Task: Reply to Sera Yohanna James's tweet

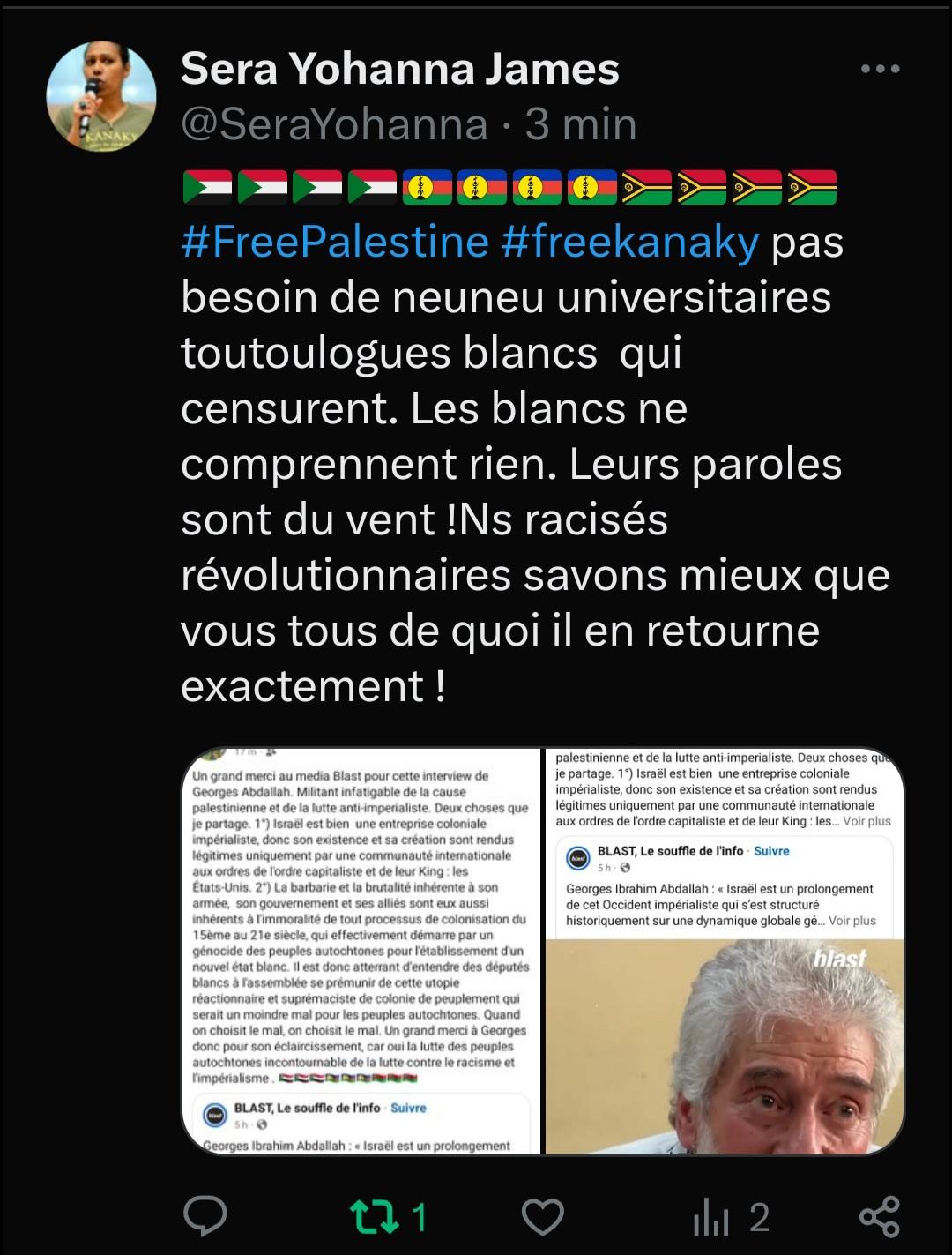Action: tap(205, 1217)
